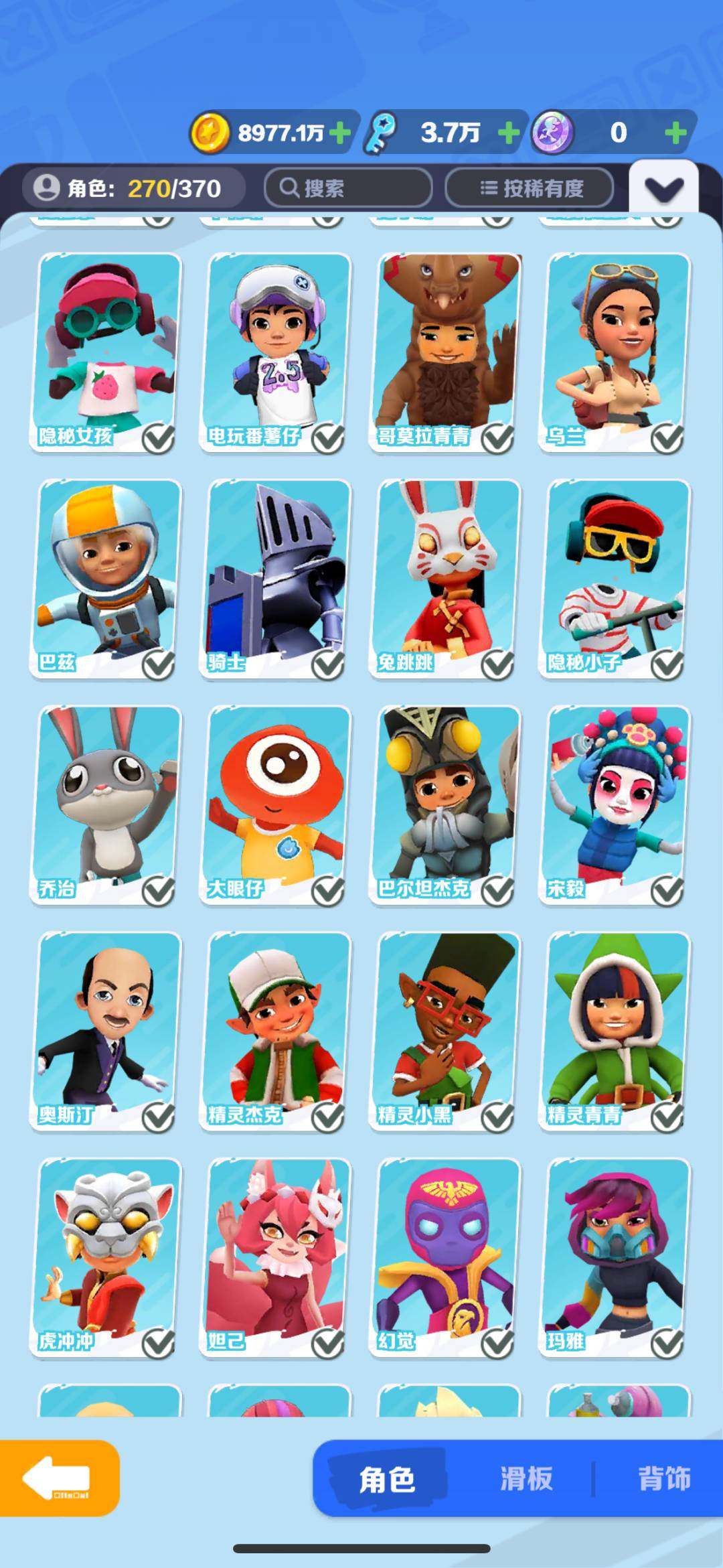723x1568 pixels.
Task: Add more keys with plus
Action: (509, 133)
